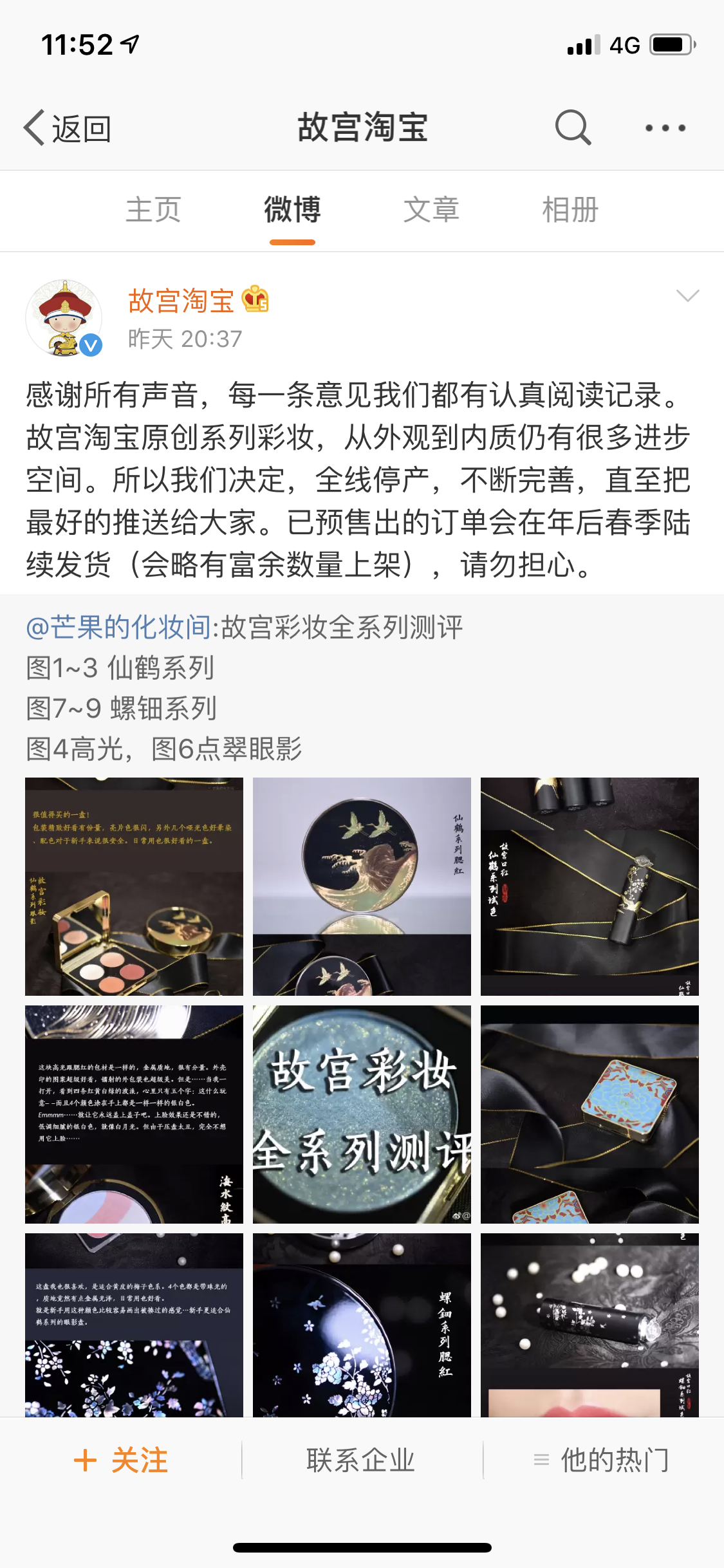This screenshot has width=724, height=1568.
Task: Open 仙鹤系列 lipstick image
Action: tap(589, 886)
